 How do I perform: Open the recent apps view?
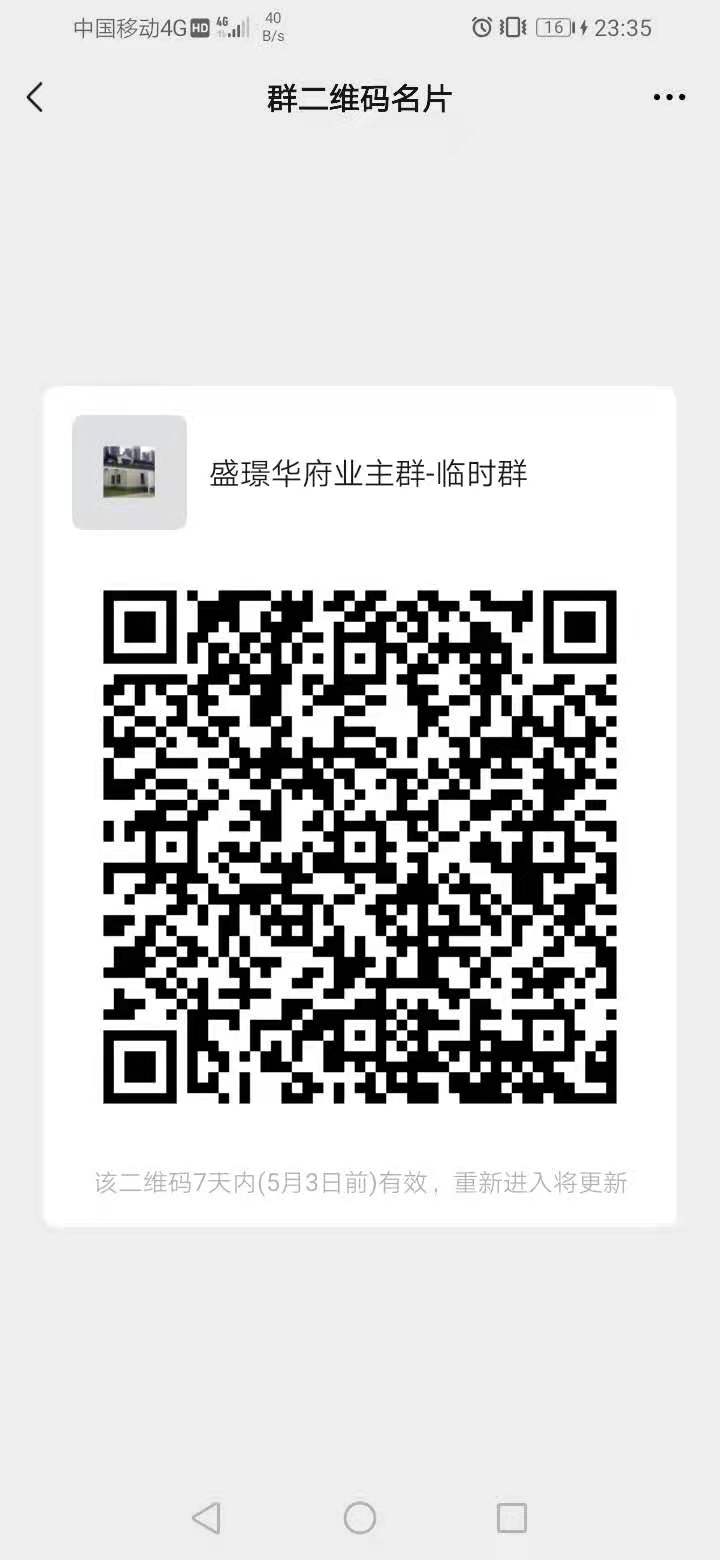pyautogui.click(x=511, y=1518)
